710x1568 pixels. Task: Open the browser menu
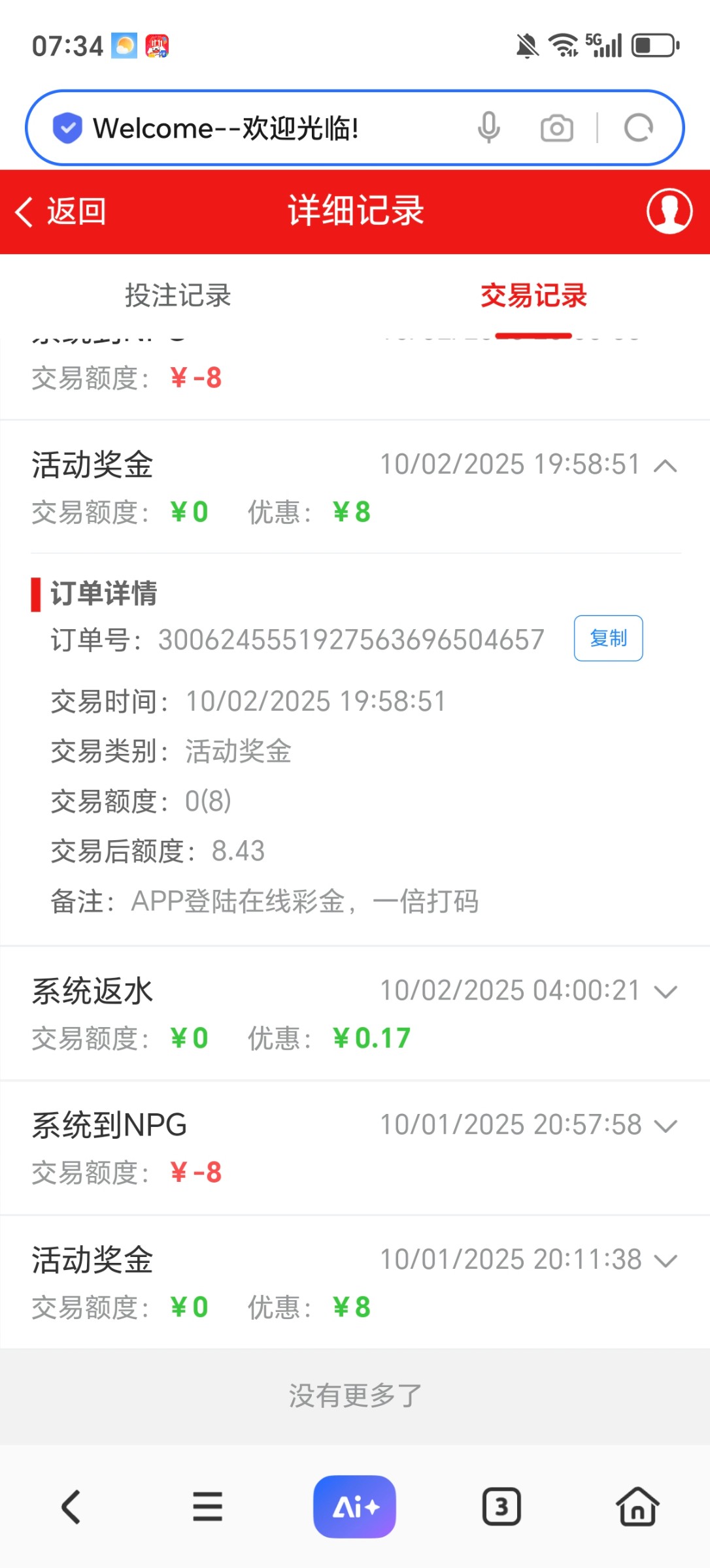pos(207,1507)
